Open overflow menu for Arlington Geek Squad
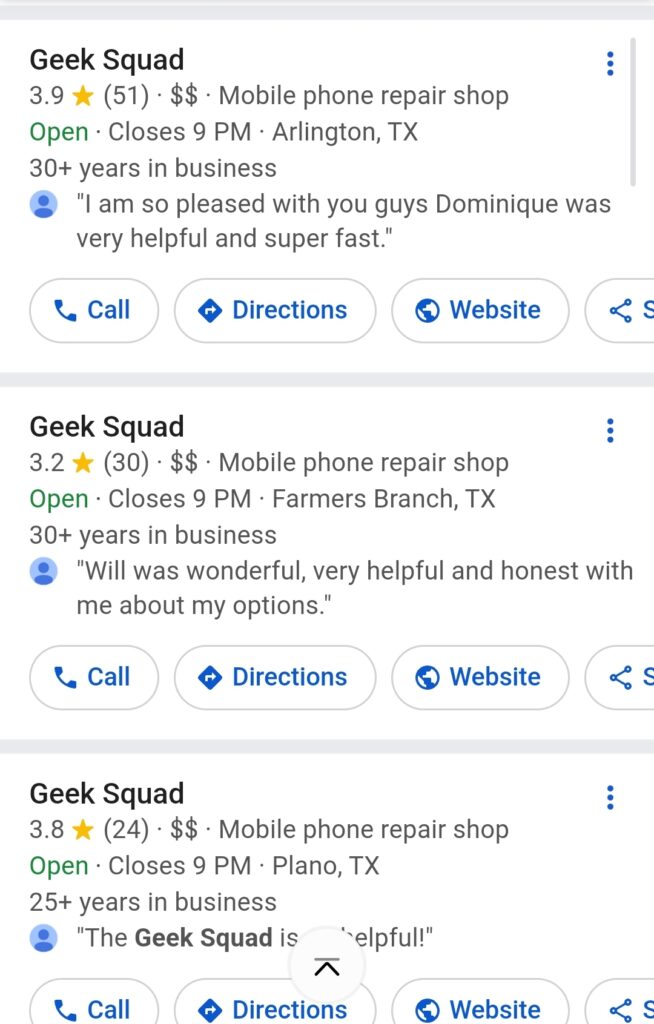This screenshot has width=654, height=1024. click(x=610, y=65)
